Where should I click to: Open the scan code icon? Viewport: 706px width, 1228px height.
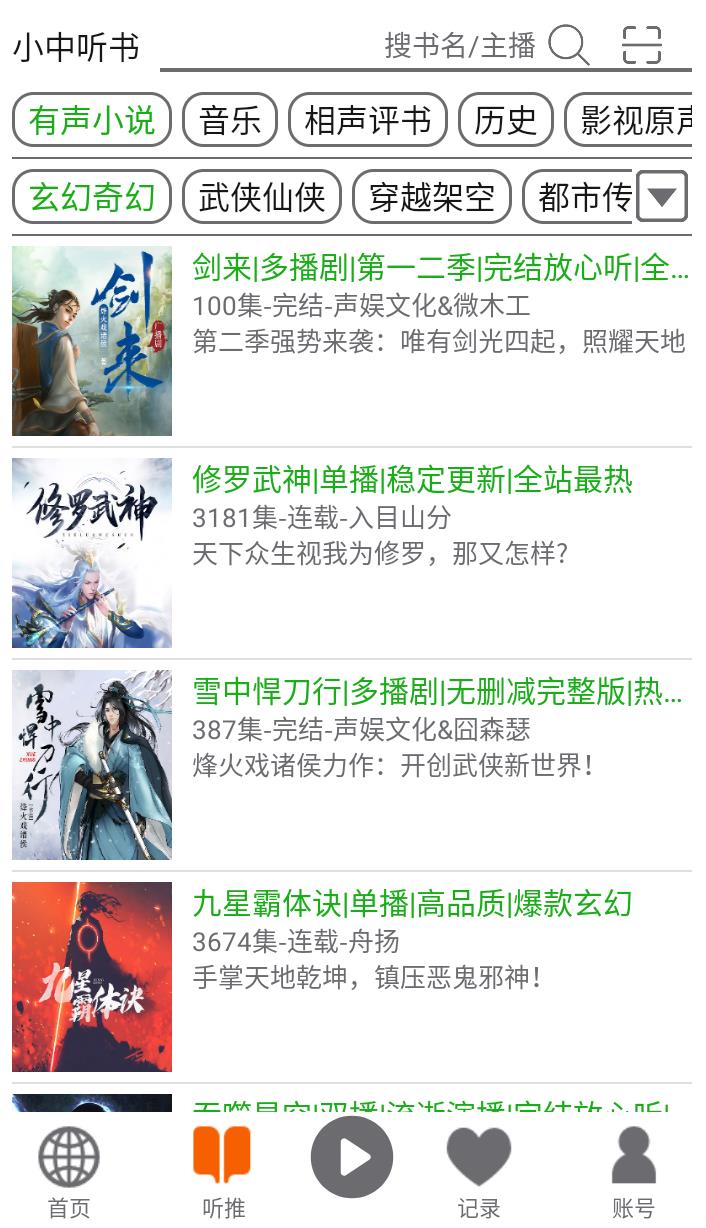642,46
